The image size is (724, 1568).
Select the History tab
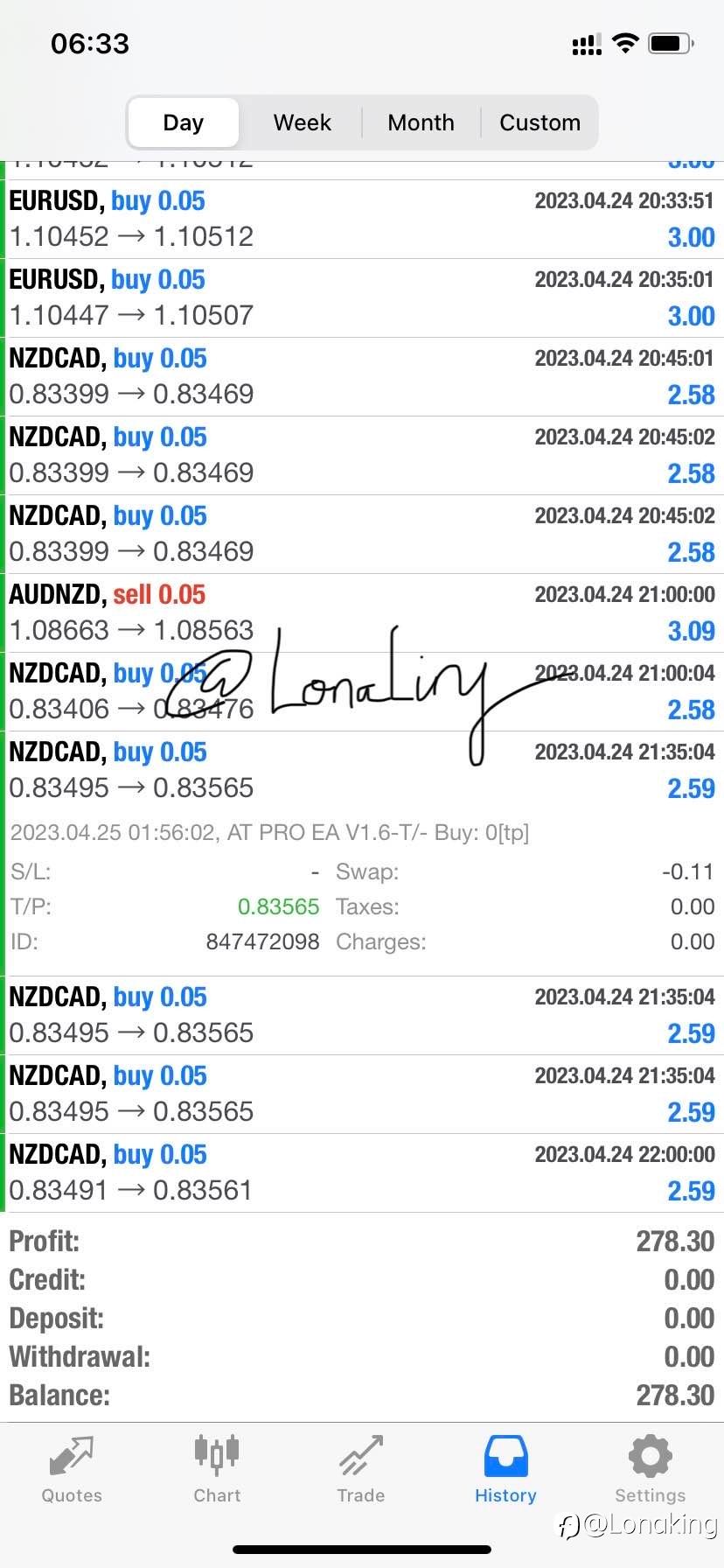505,1470
